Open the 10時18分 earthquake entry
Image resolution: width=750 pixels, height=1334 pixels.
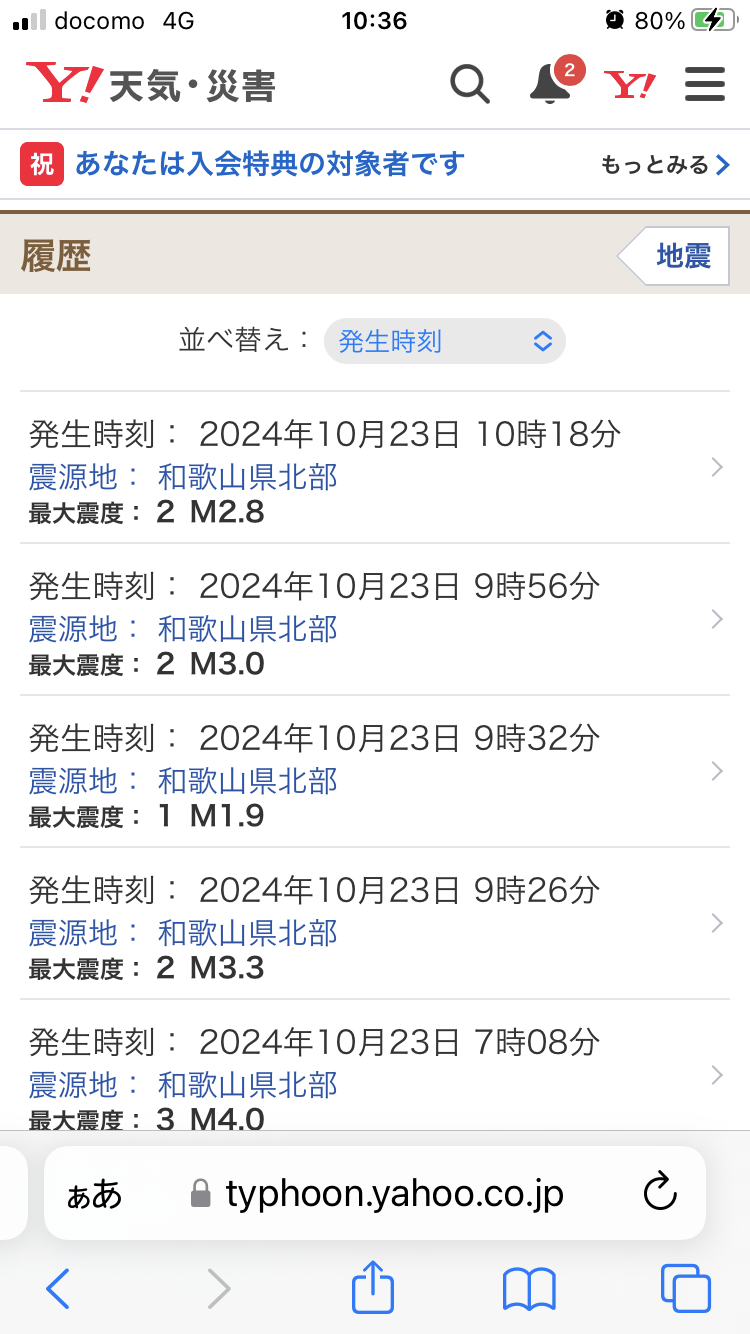click(375, 468)
